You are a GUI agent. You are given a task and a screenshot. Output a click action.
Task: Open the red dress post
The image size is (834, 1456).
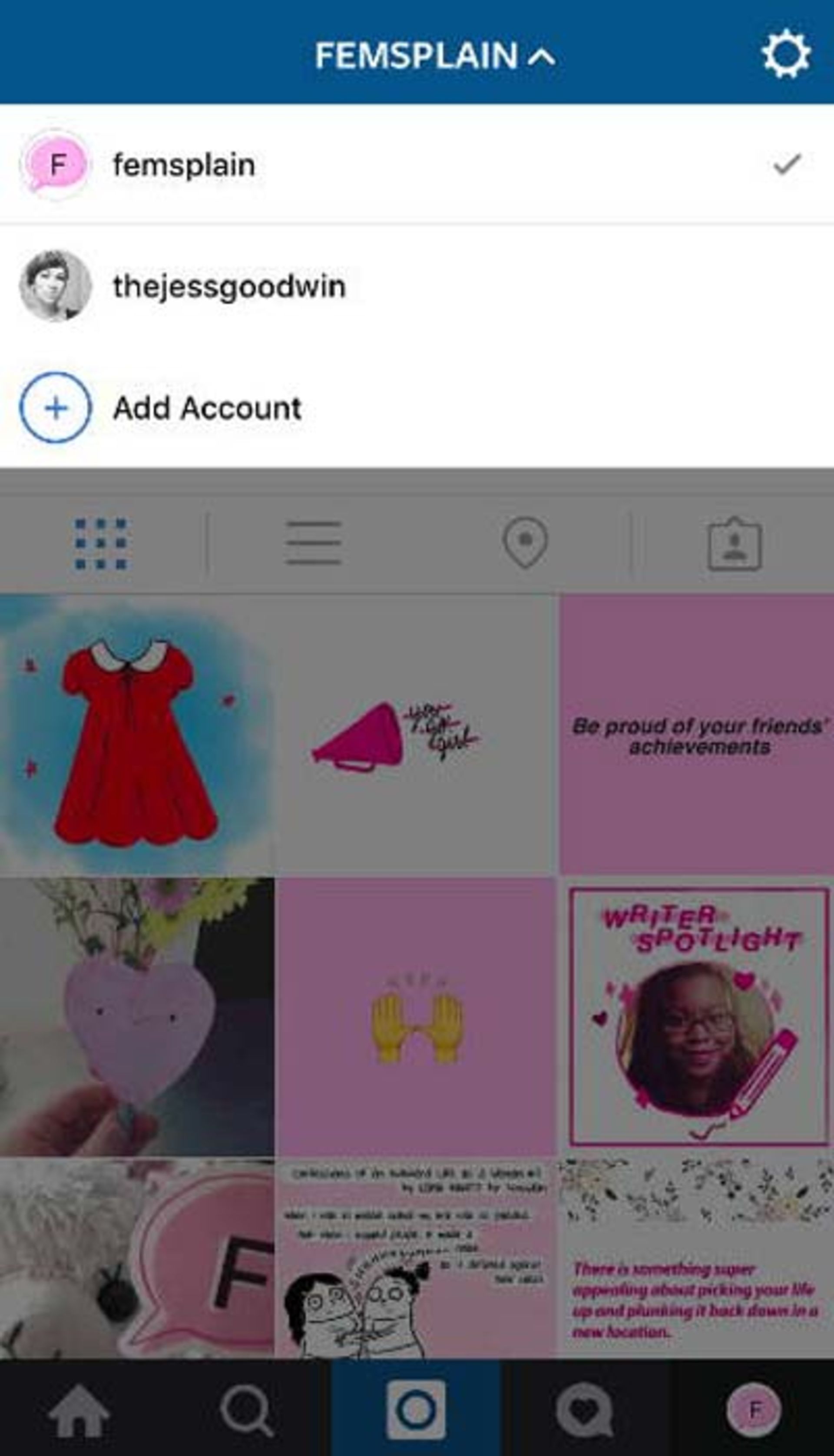click(x=136, y=735)
